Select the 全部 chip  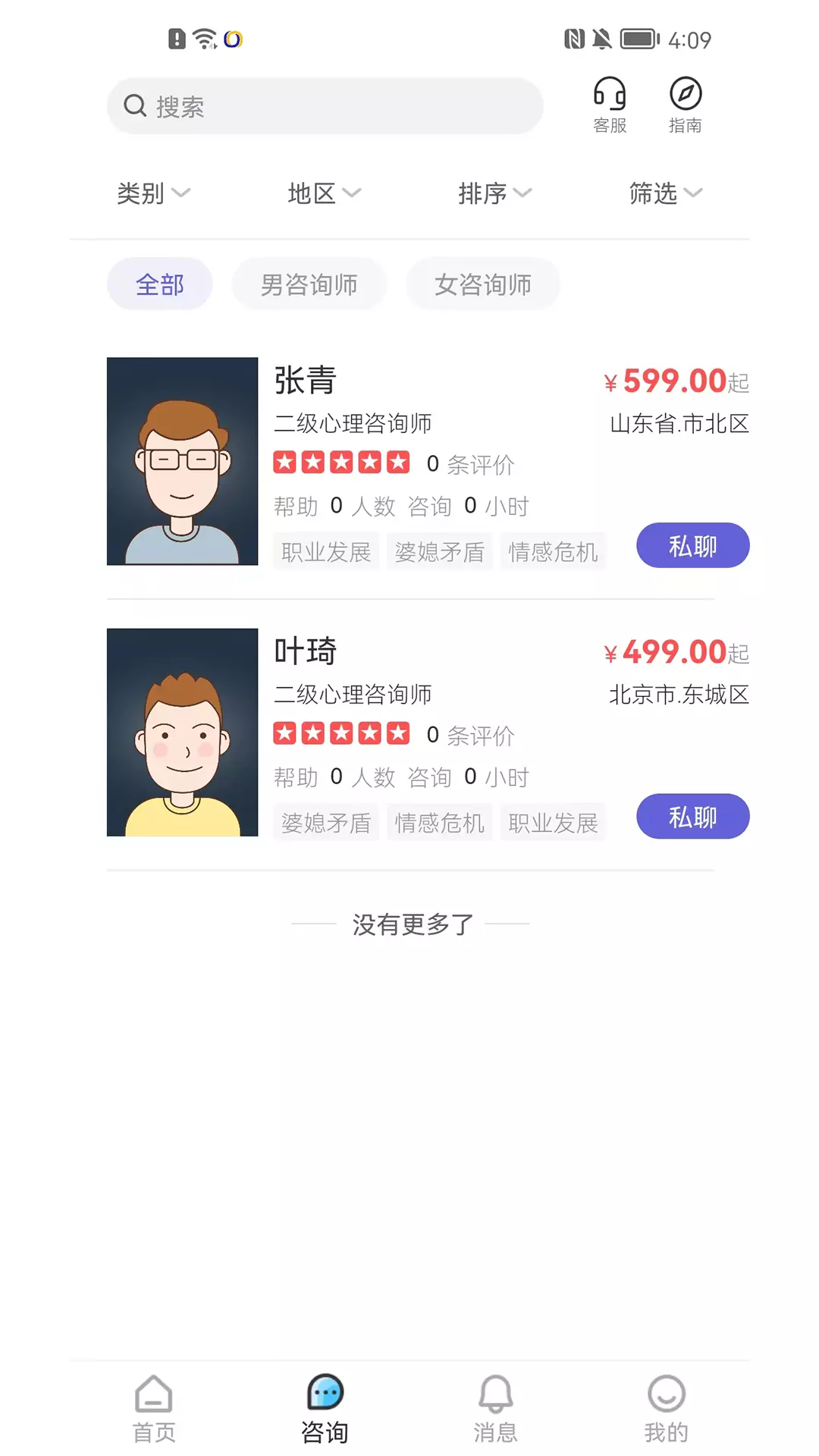160,284
